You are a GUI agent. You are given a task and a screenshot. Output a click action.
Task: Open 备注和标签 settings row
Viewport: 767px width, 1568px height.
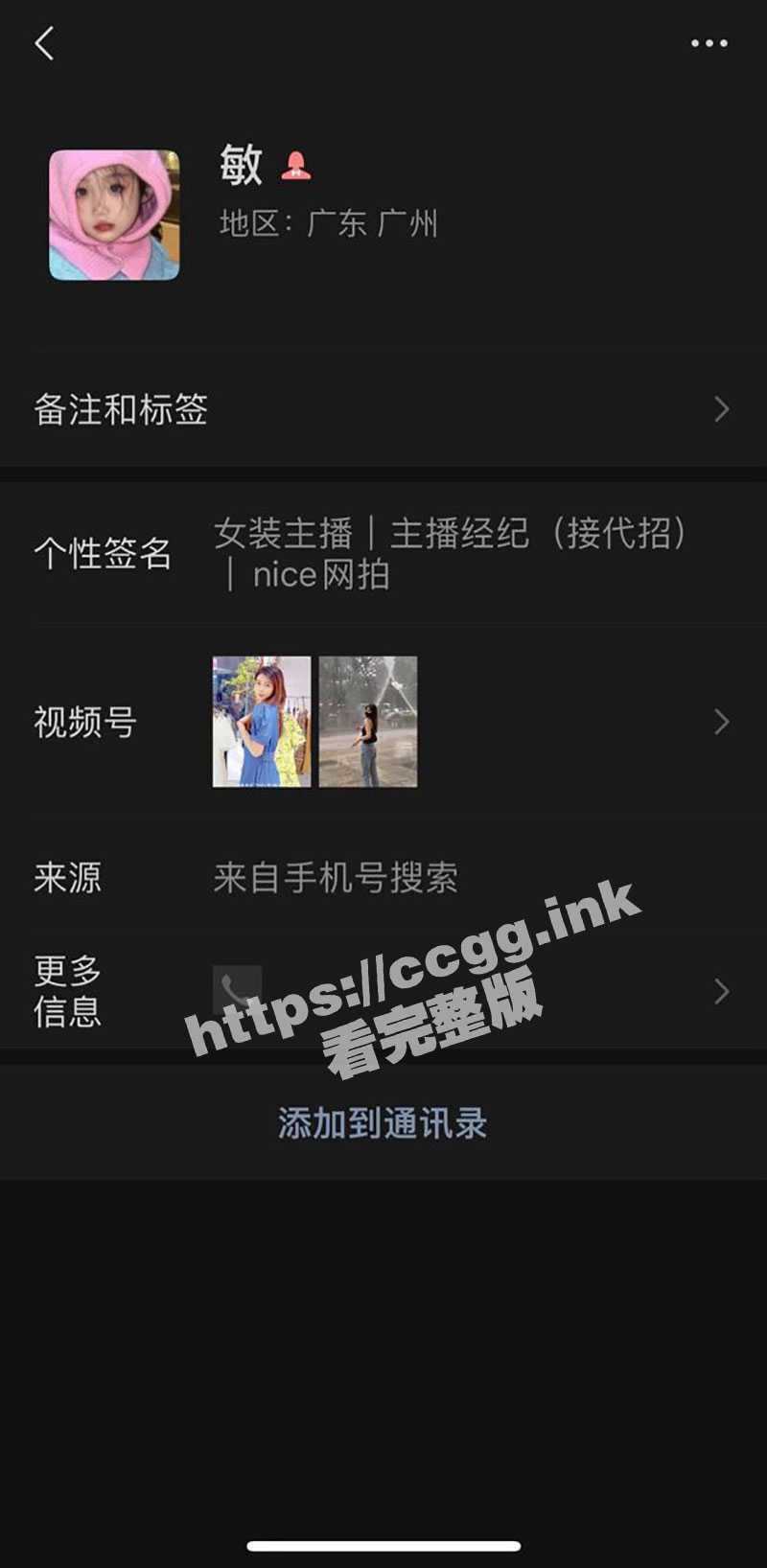pyautogui.click(x=383, y=409)
